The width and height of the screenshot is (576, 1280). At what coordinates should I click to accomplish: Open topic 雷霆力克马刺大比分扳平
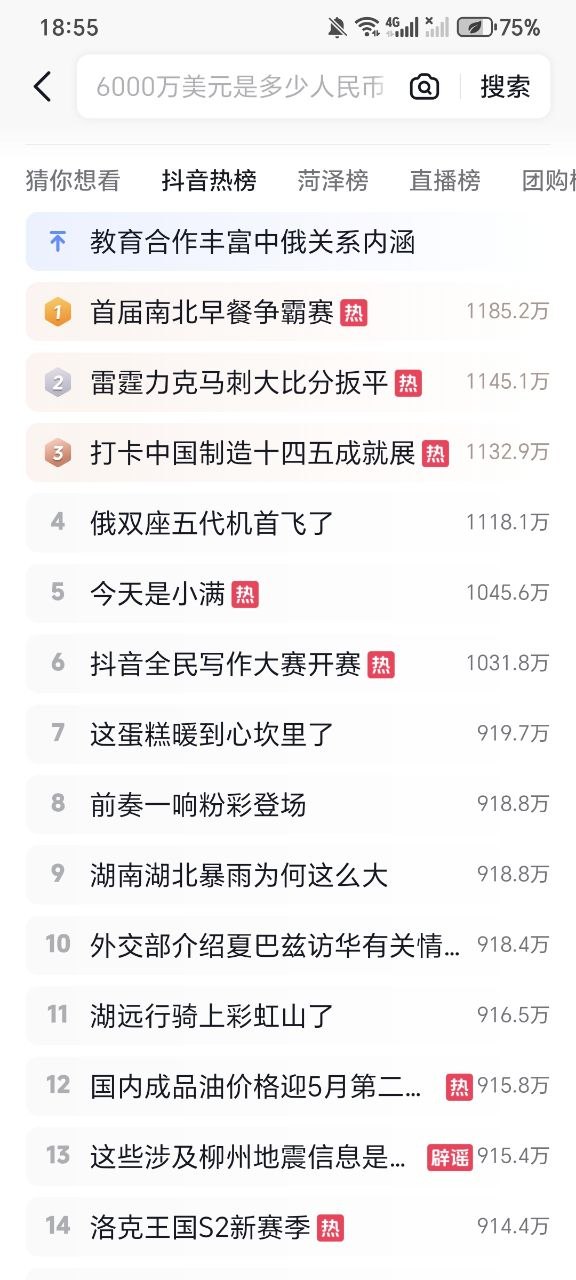tap(288, 382)
